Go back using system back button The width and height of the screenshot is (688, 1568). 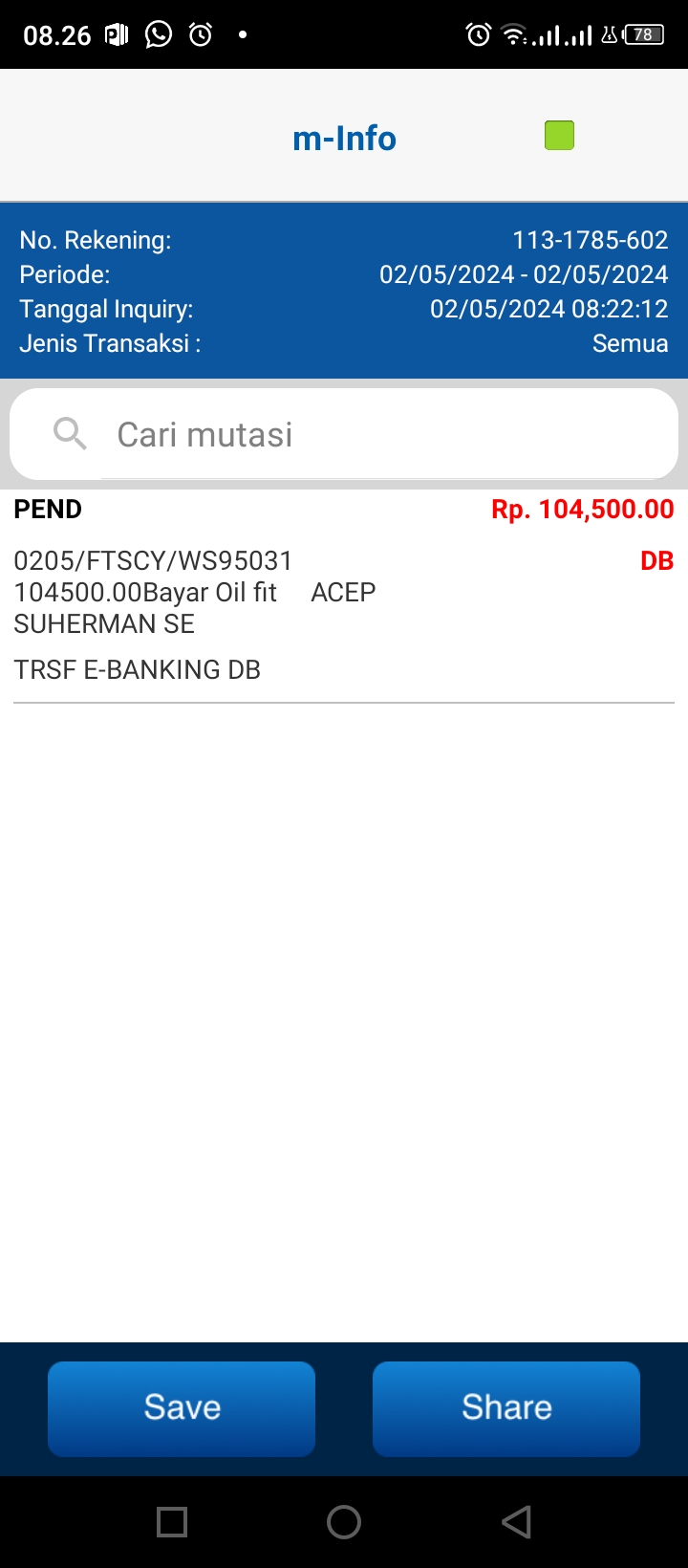516,1522
